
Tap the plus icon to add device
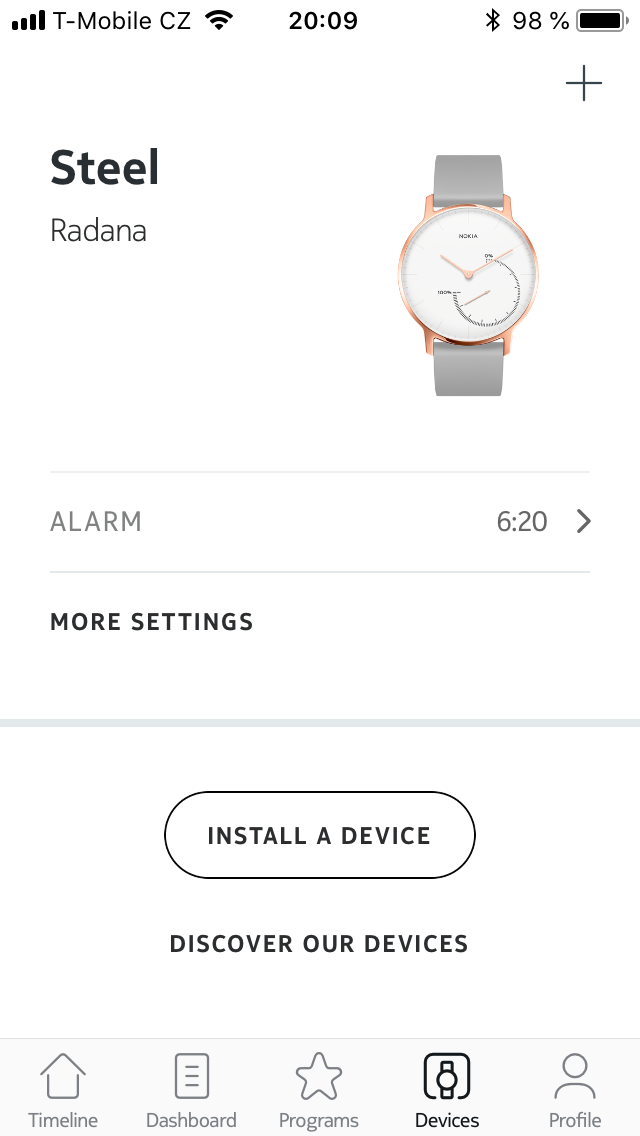click(583, 84)
